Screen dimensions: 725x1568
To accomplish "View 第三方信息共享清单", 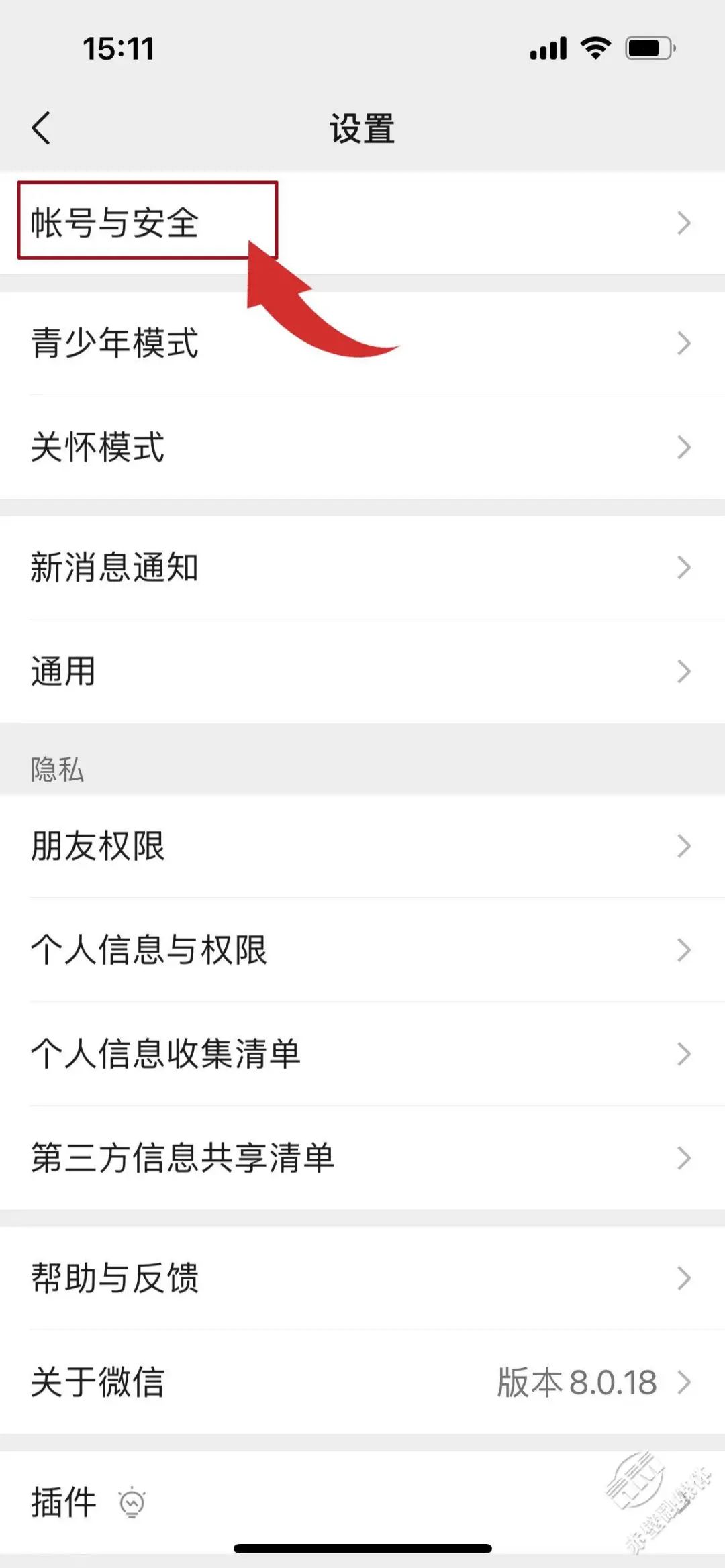I will 362,1157.
